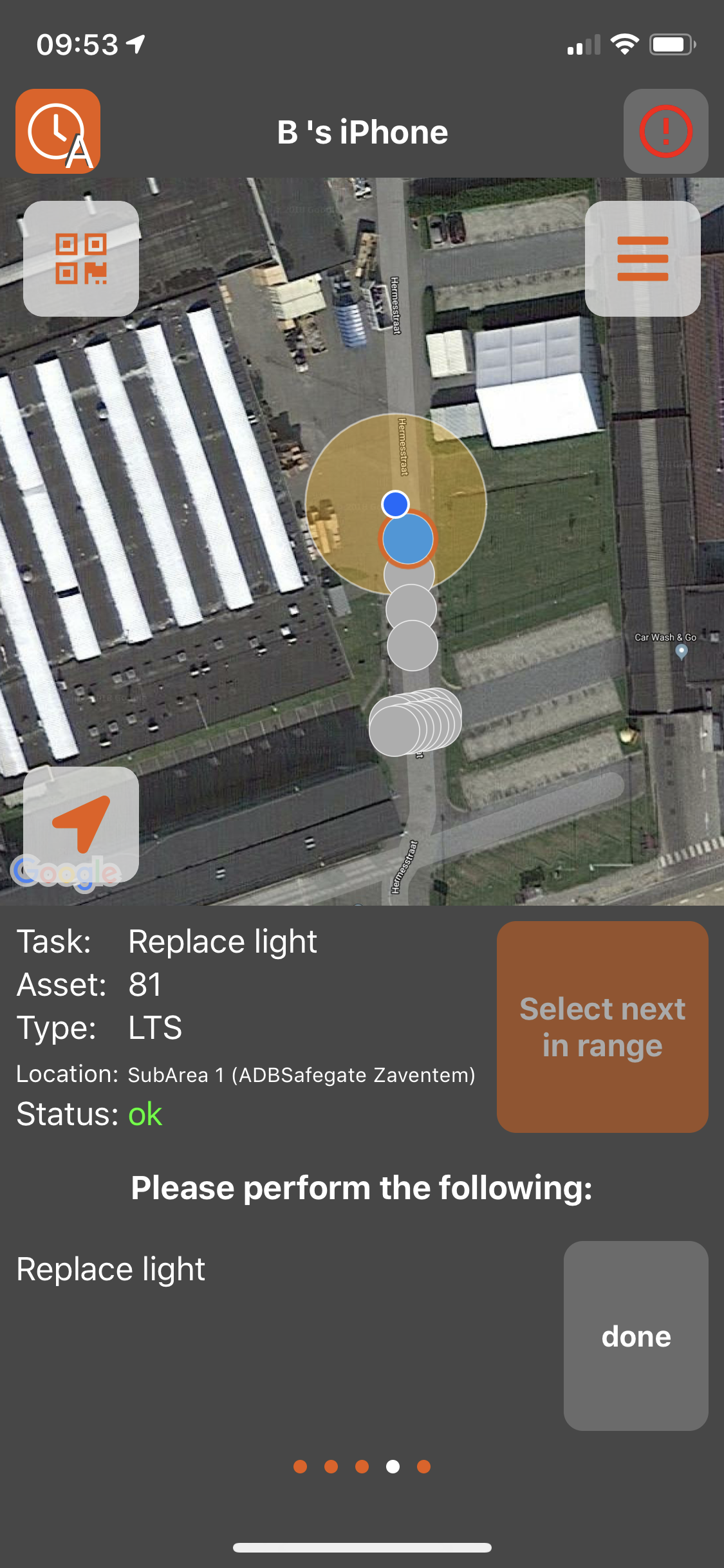Image resolution: width=724 pixels, height=1568 pixels.
Task: Tap the orange clock icon
Action: tap(58, 131)
